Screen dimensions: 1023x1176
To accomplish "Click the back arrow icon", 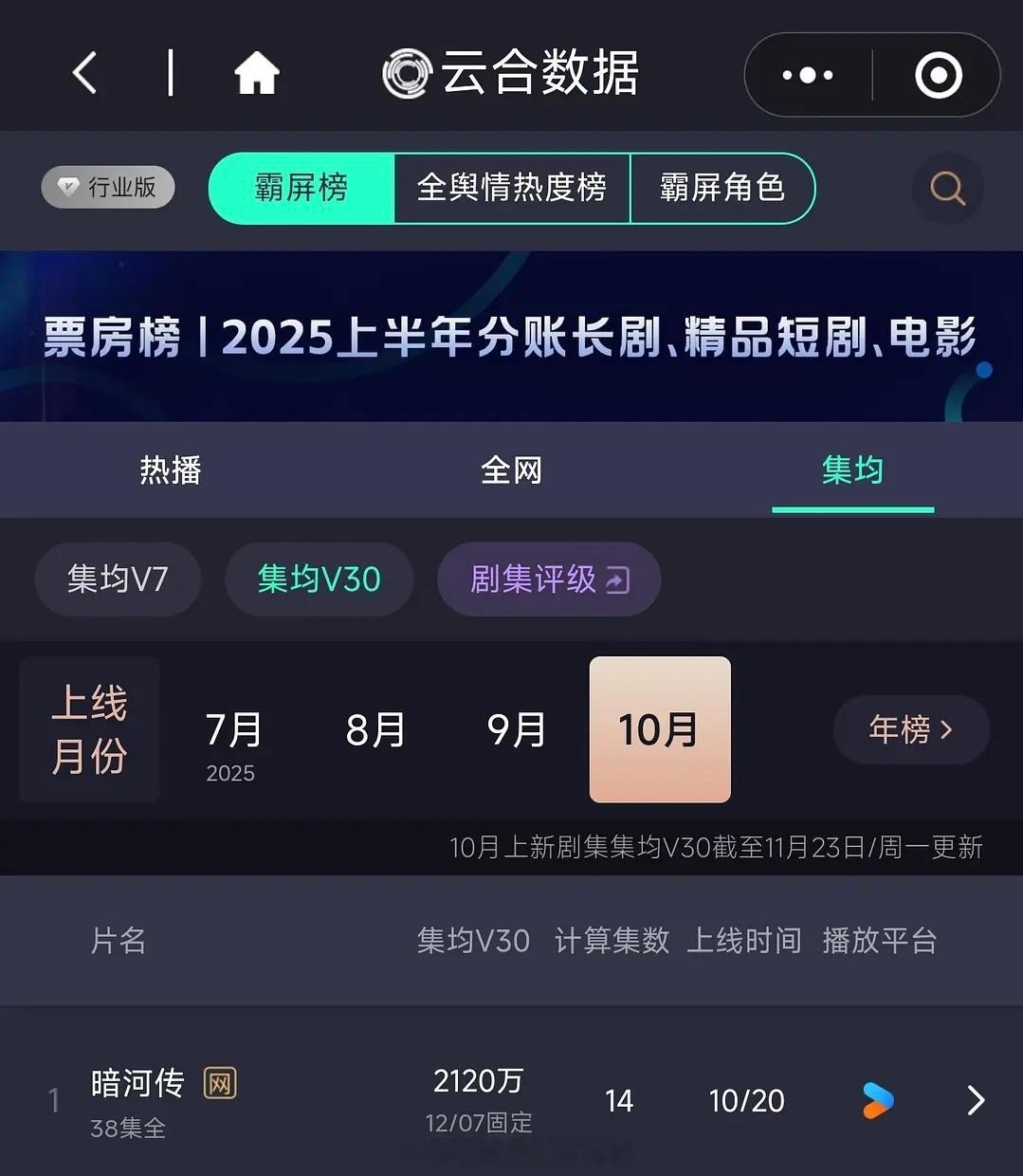I will pos(83,73).
